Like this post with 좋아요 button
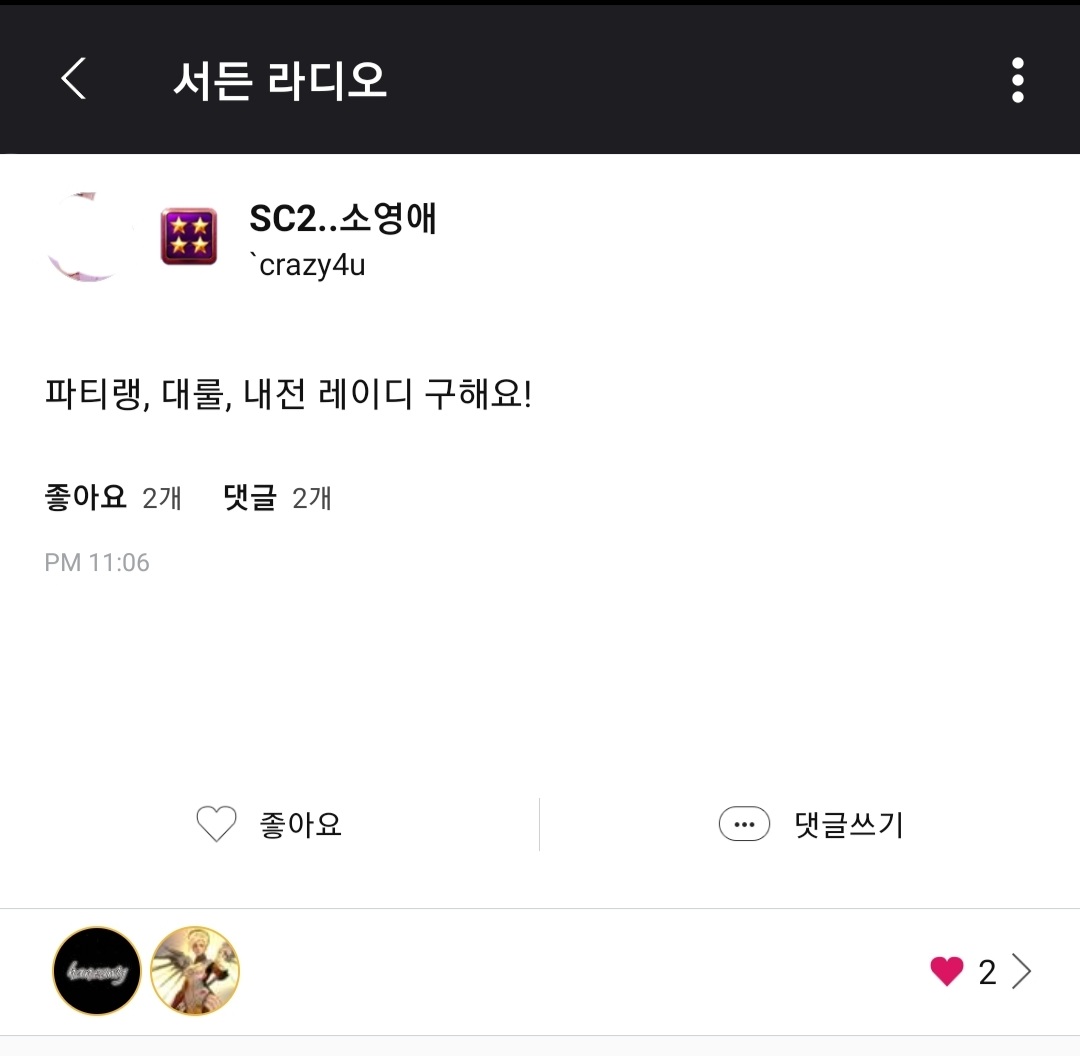 click(x=270, y=825)
